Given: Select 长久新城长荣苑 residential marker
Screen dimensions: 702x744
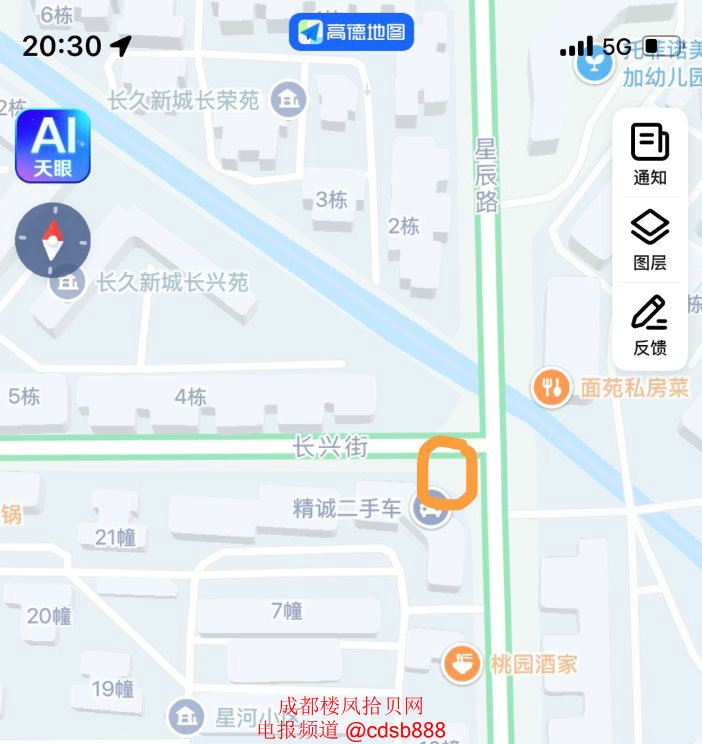Looking at the screenshot, I should 290,100.
